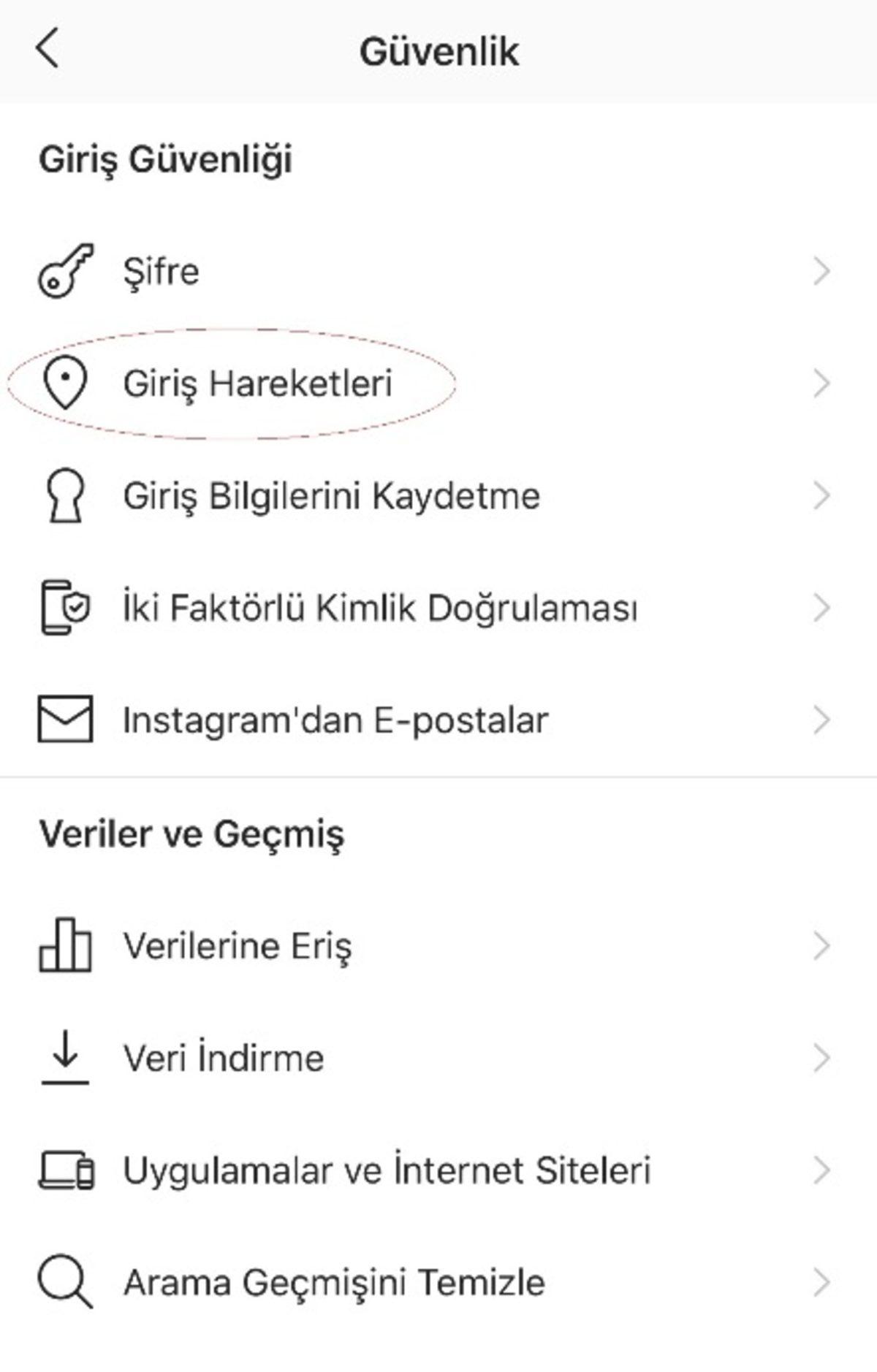The image size is (877, 1372).
Task: Click the download arrow icon for Veri İndirme
Action: click(66, 1056)
